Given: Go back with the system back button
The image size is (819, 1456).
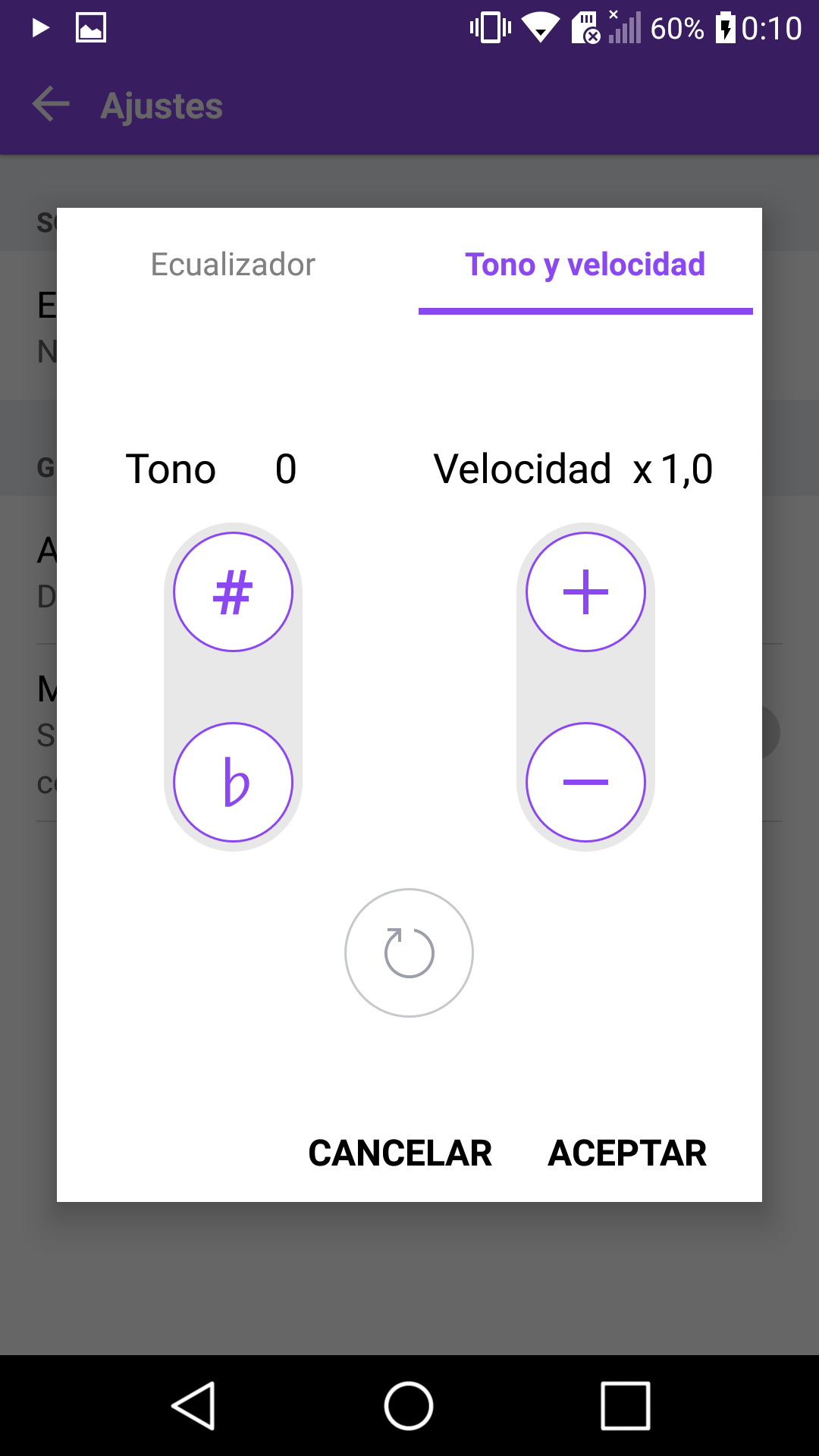Looking at the screenshot, I should click(x=194, y=1405).
